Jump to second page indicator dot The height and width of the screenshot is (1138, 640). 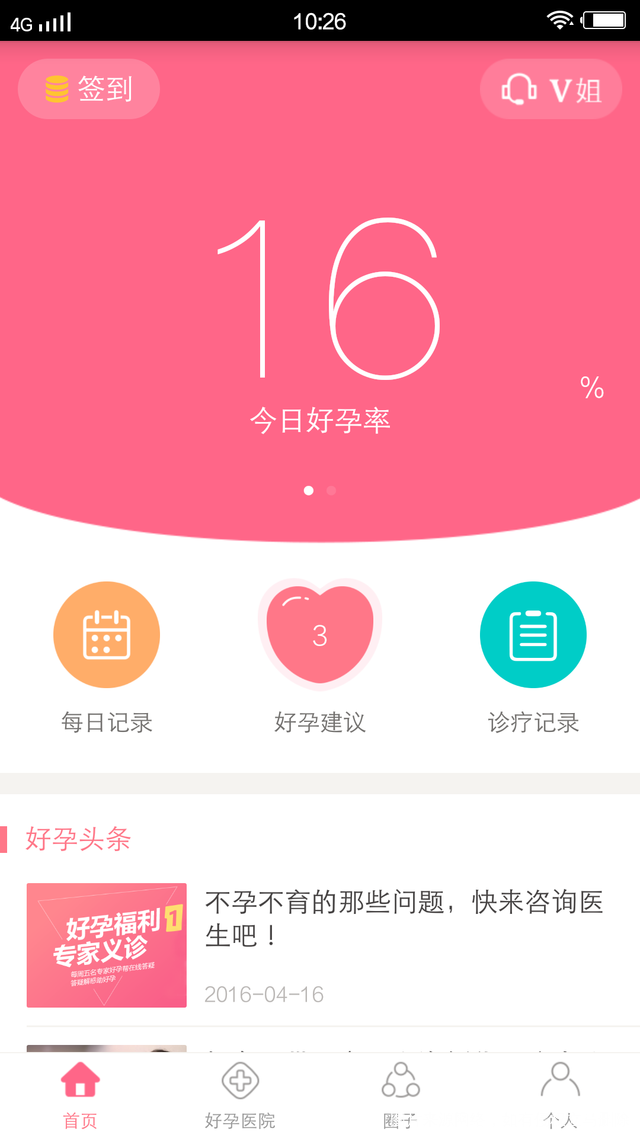tap(331, 491)
